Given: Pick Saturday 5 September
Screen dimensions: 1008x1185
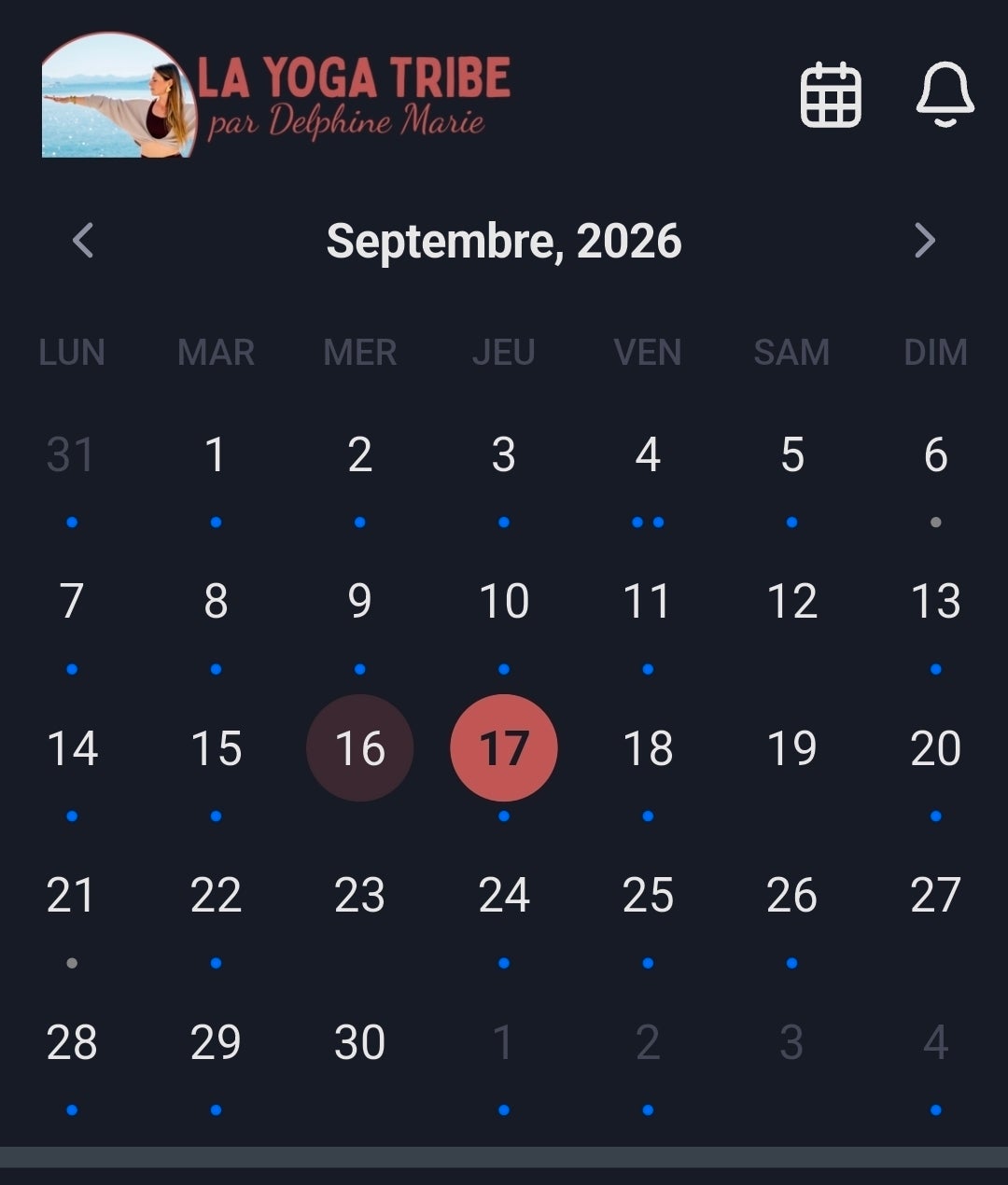Looking at the screenshot, I should point(791,455).
